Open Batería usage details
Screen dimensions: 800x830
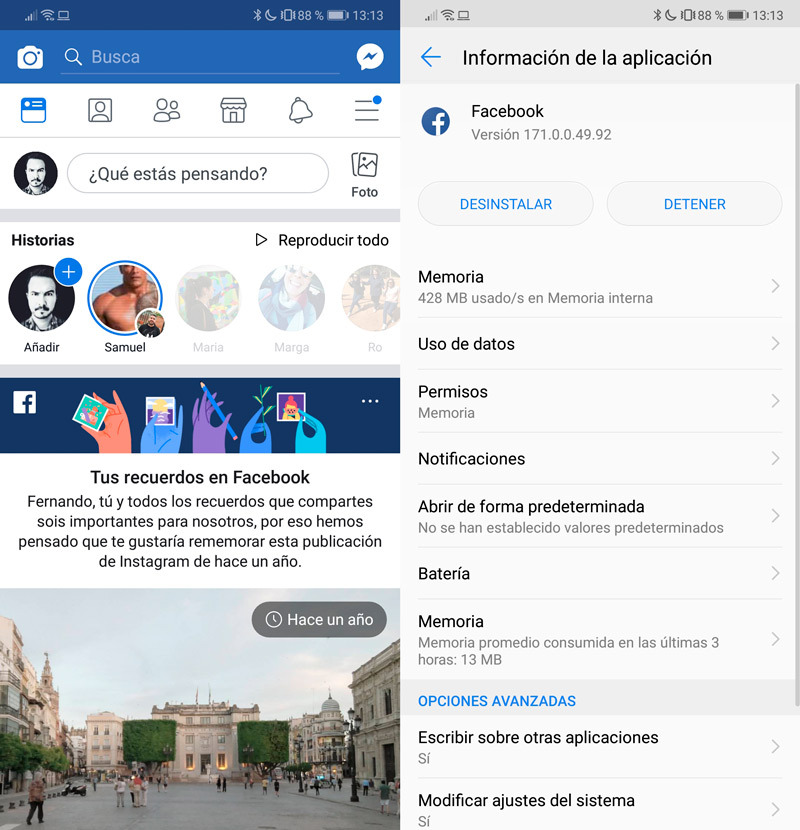coord(598,573)
